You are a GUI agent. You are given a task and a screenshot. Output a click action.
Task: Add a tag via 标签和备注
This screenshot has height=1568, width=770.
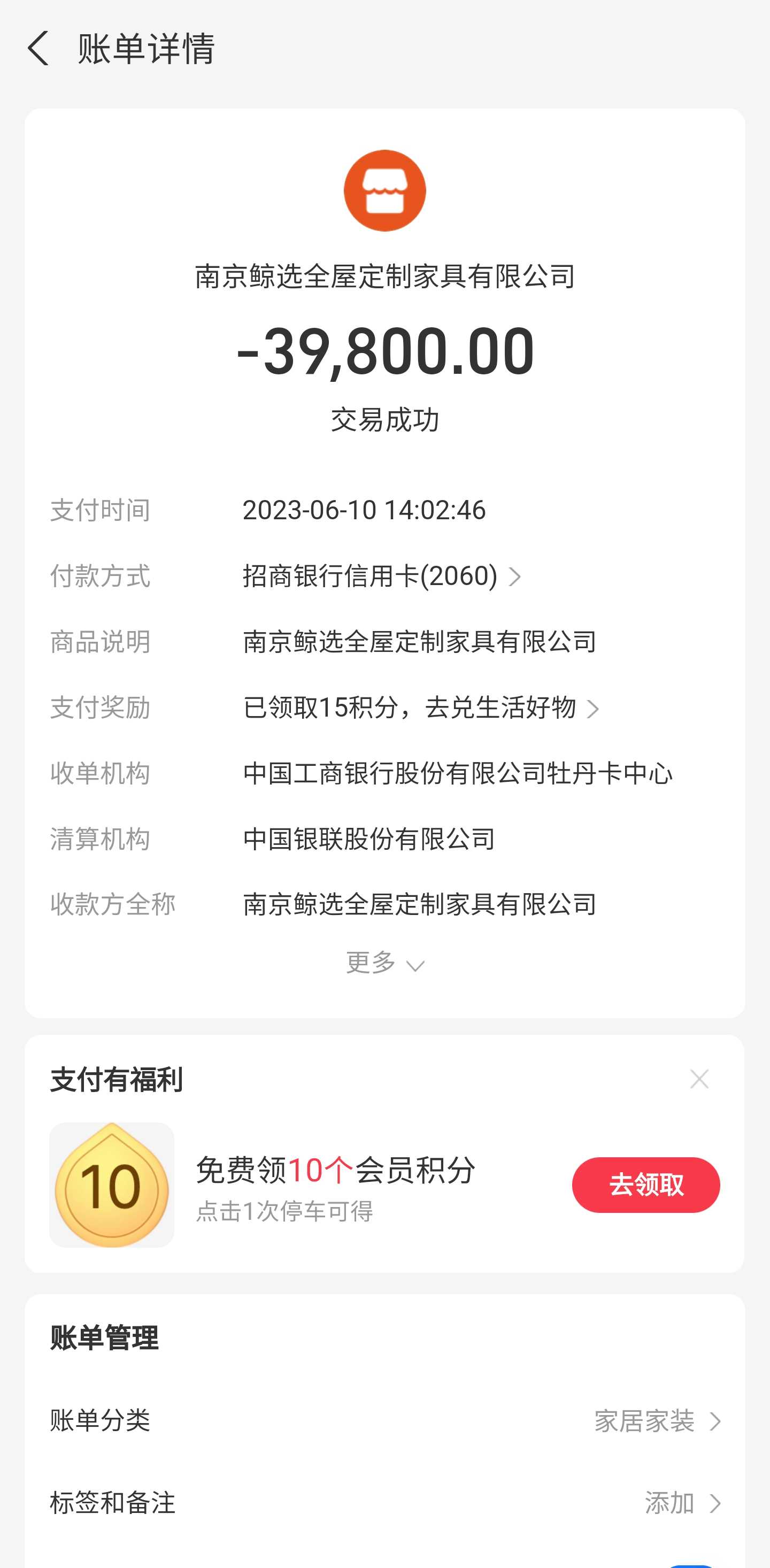(x=682, y=1503)
